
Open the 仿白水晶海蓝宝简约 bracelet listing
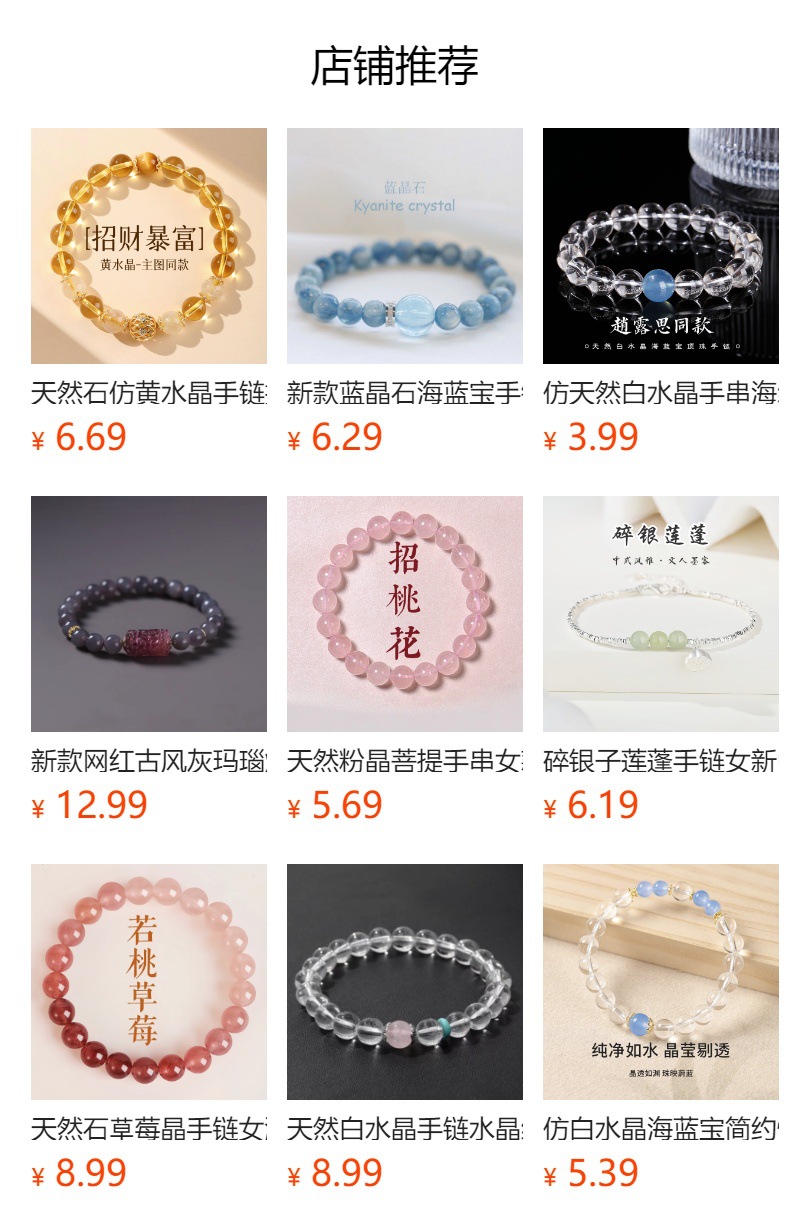[660, 982]
